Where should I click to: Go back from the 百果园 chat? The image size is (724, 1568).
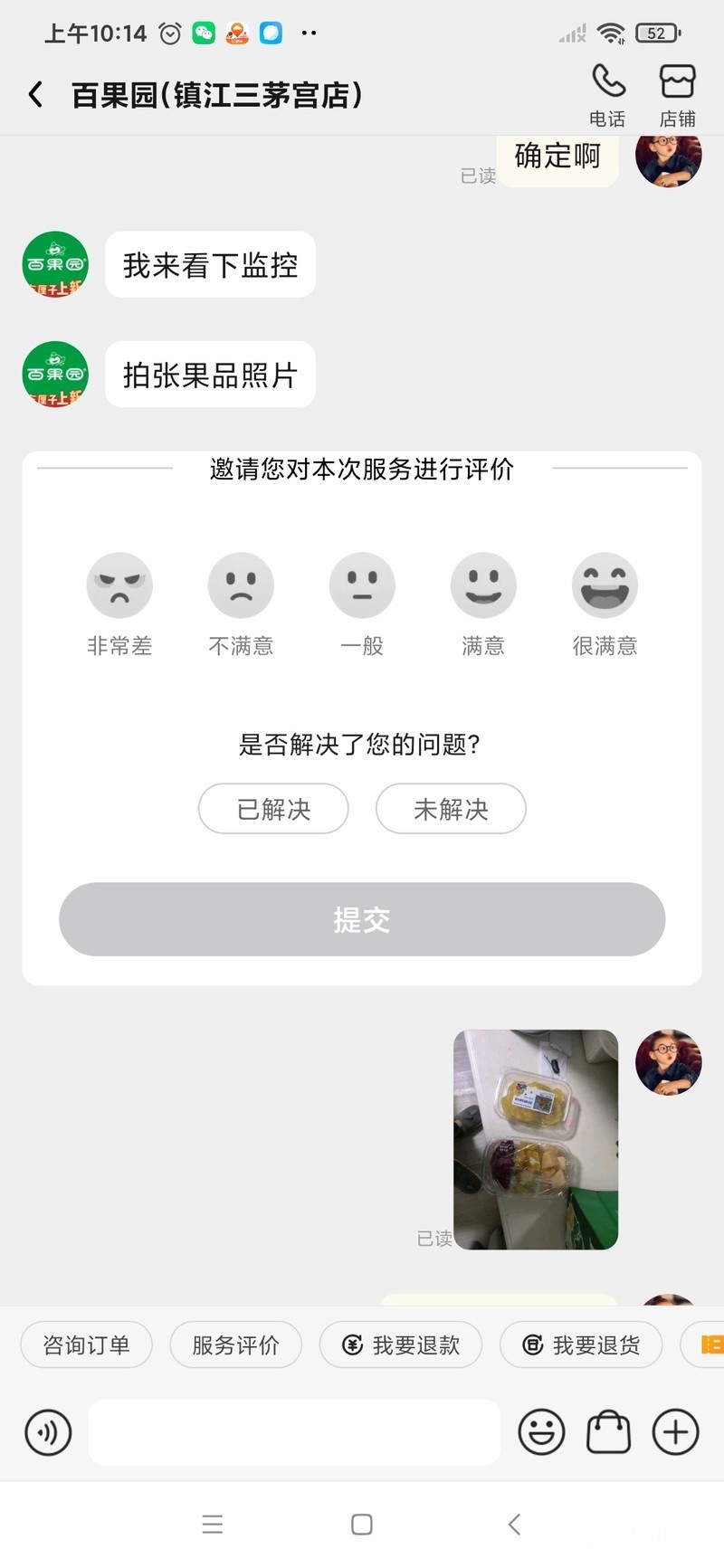click(x=36, y=94)
